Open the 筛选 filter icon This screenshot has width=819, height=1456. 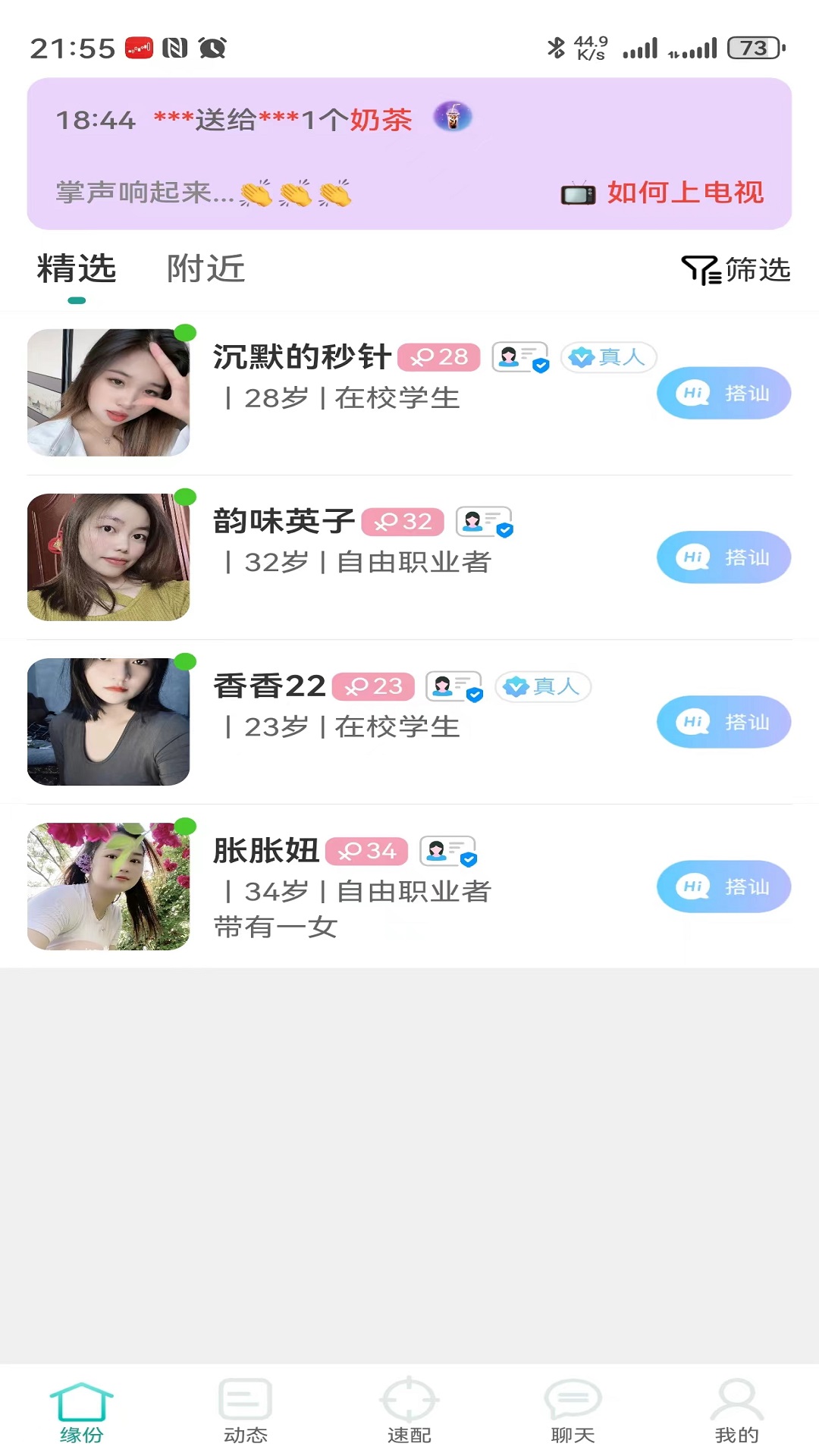point(701,269)
